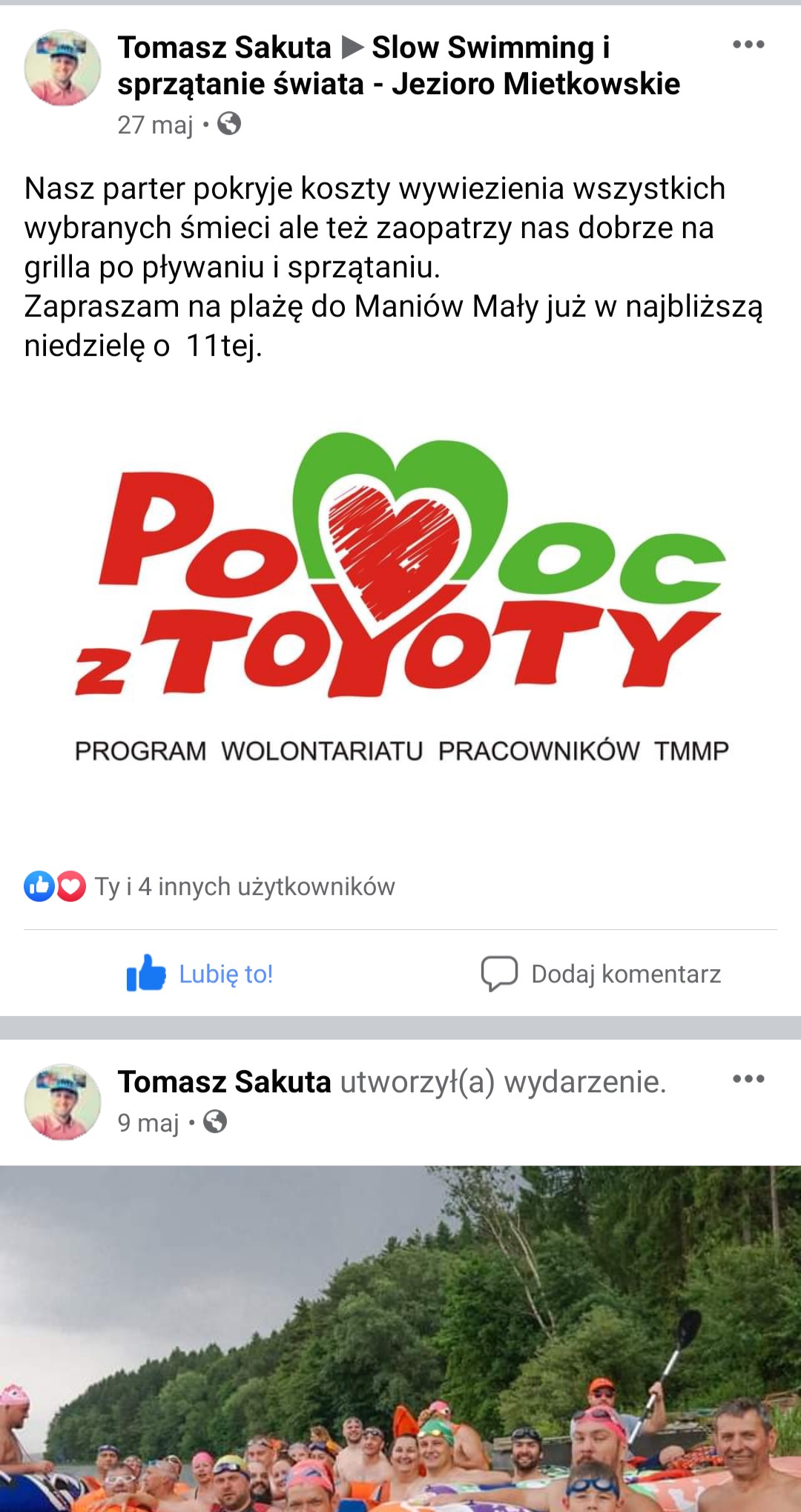Tap Dodaj komentarz to comment
Image resolution: width=801 pixels, height=1512 pixels.
tap(601, 974)
